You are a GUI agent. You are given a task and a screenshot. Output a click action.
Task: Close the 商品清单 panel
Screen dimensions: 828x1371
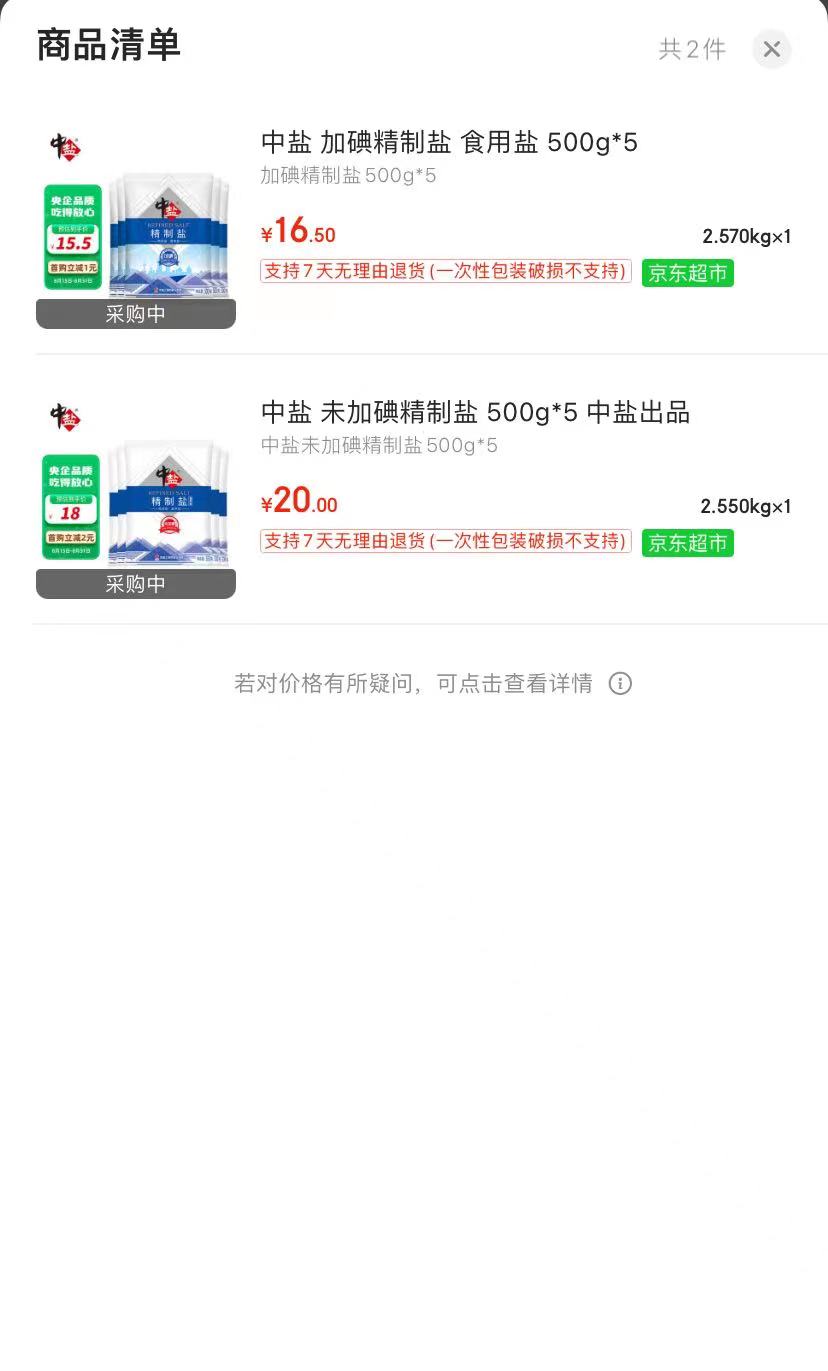click(771, 49)
